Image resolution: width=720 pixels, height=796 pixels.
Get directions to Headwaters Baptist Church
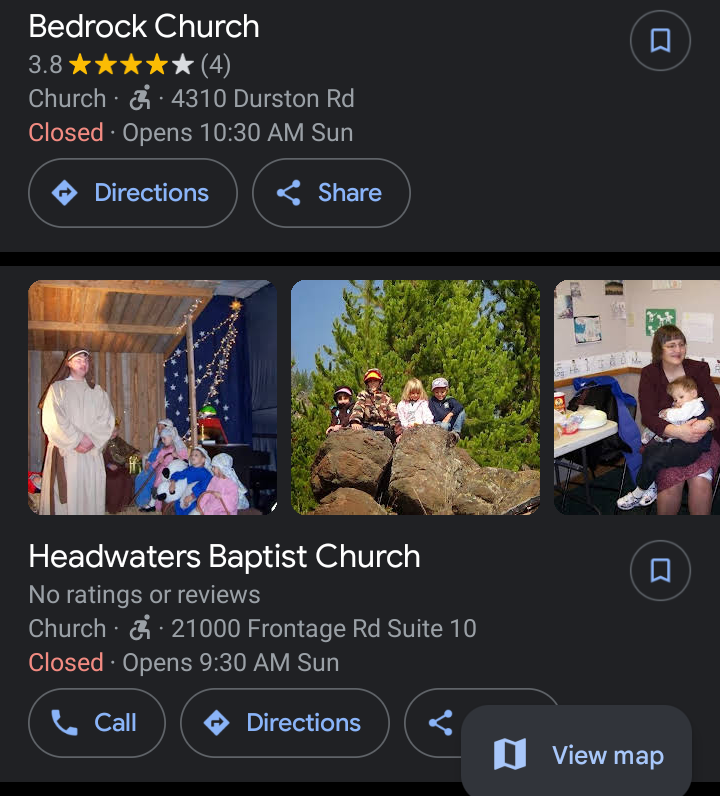pos(285,723)
